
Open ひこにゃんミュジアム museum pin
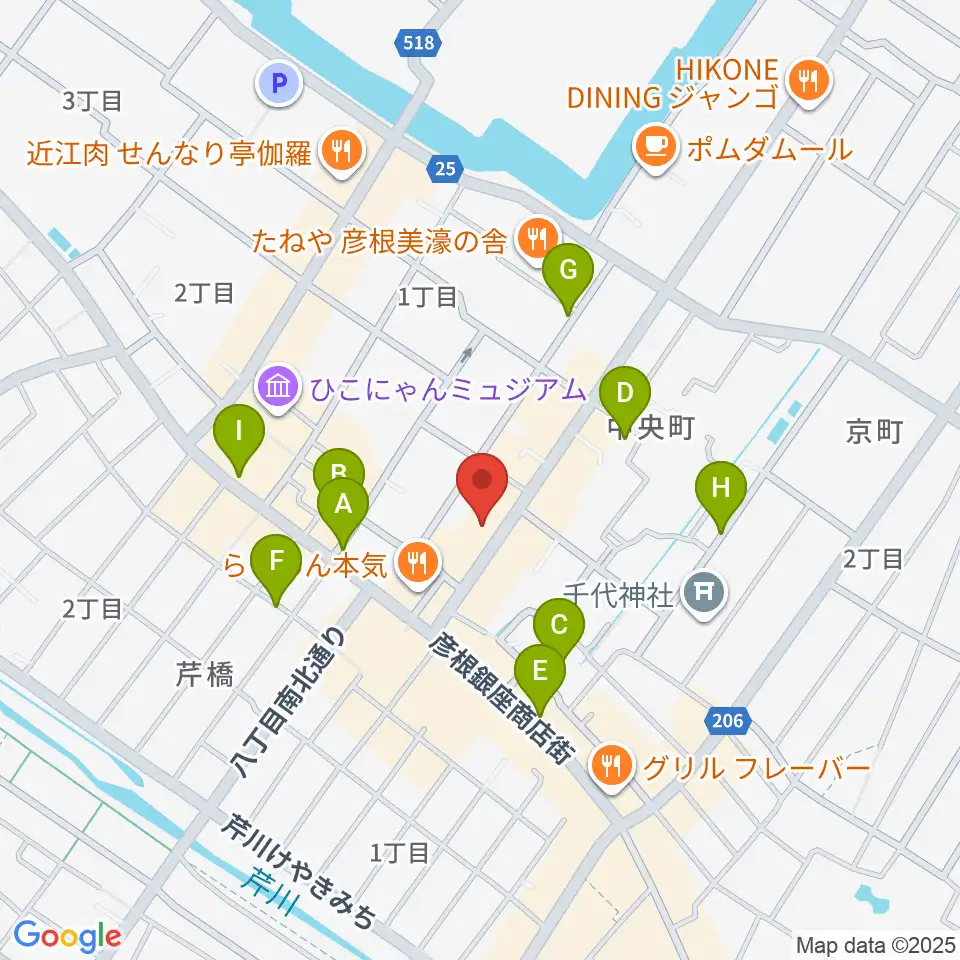(x=278, y=389)
